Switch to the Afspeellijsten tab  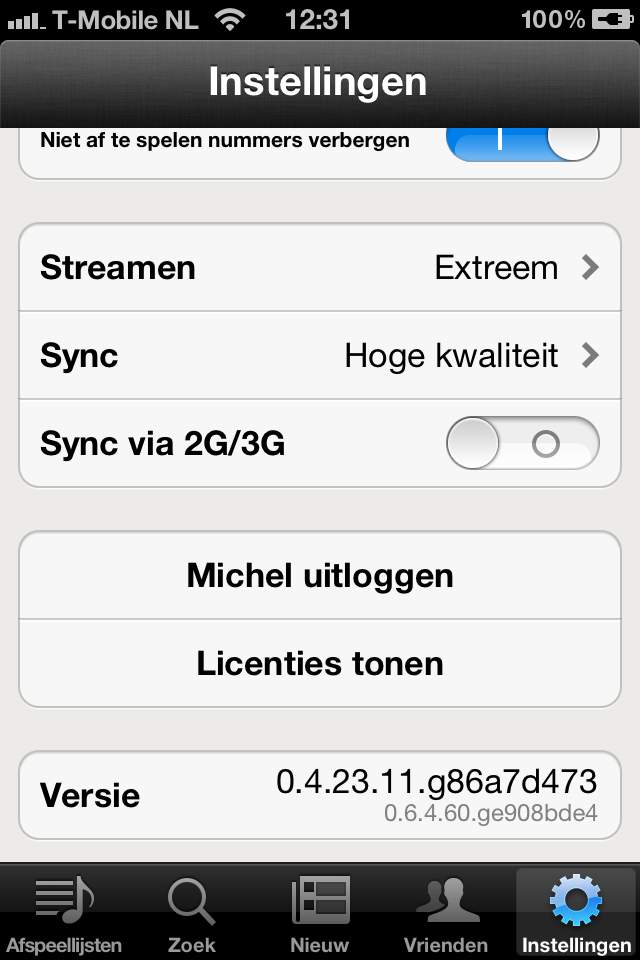(64, 912)
